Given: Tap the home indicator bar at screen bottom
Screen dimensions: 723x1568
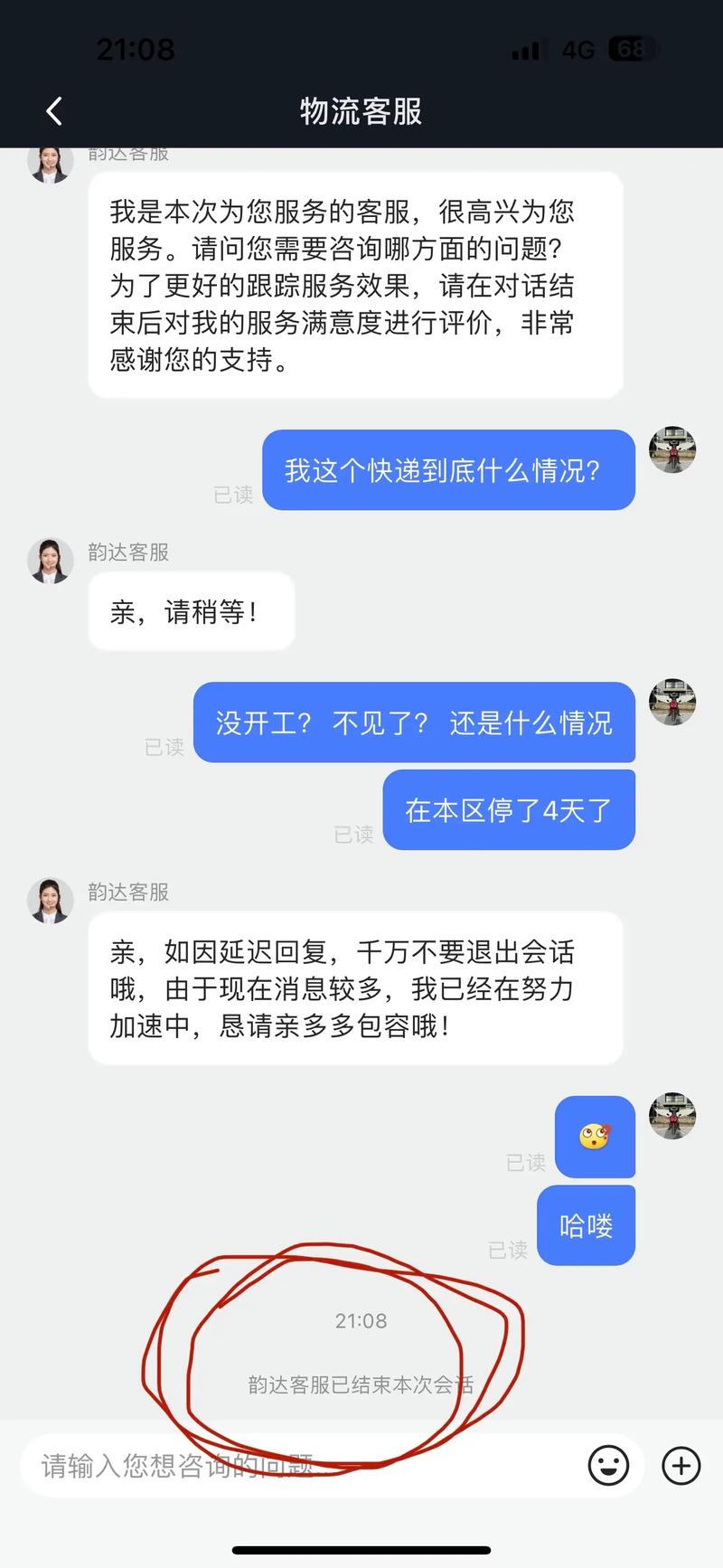Looking at the screenshot, I should tap(361, 1550).
